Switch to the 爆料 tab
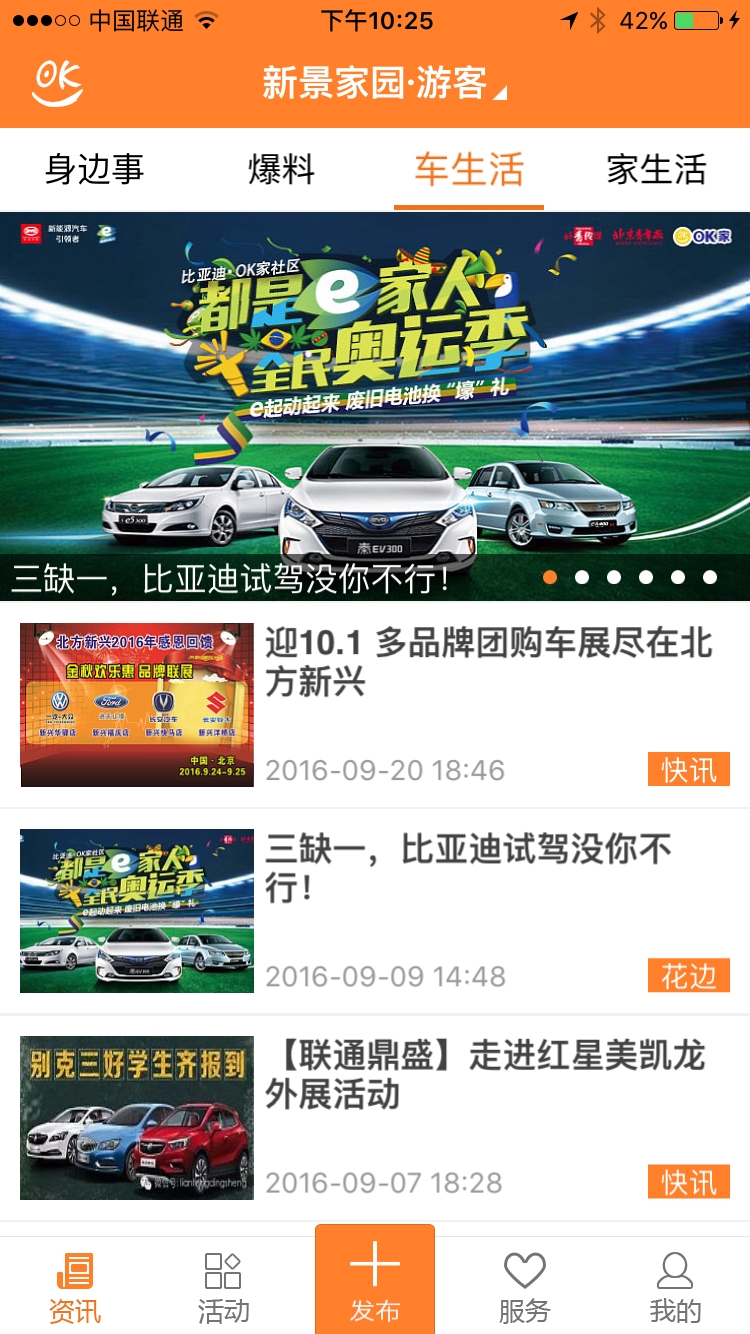 (x=281, y=170)
